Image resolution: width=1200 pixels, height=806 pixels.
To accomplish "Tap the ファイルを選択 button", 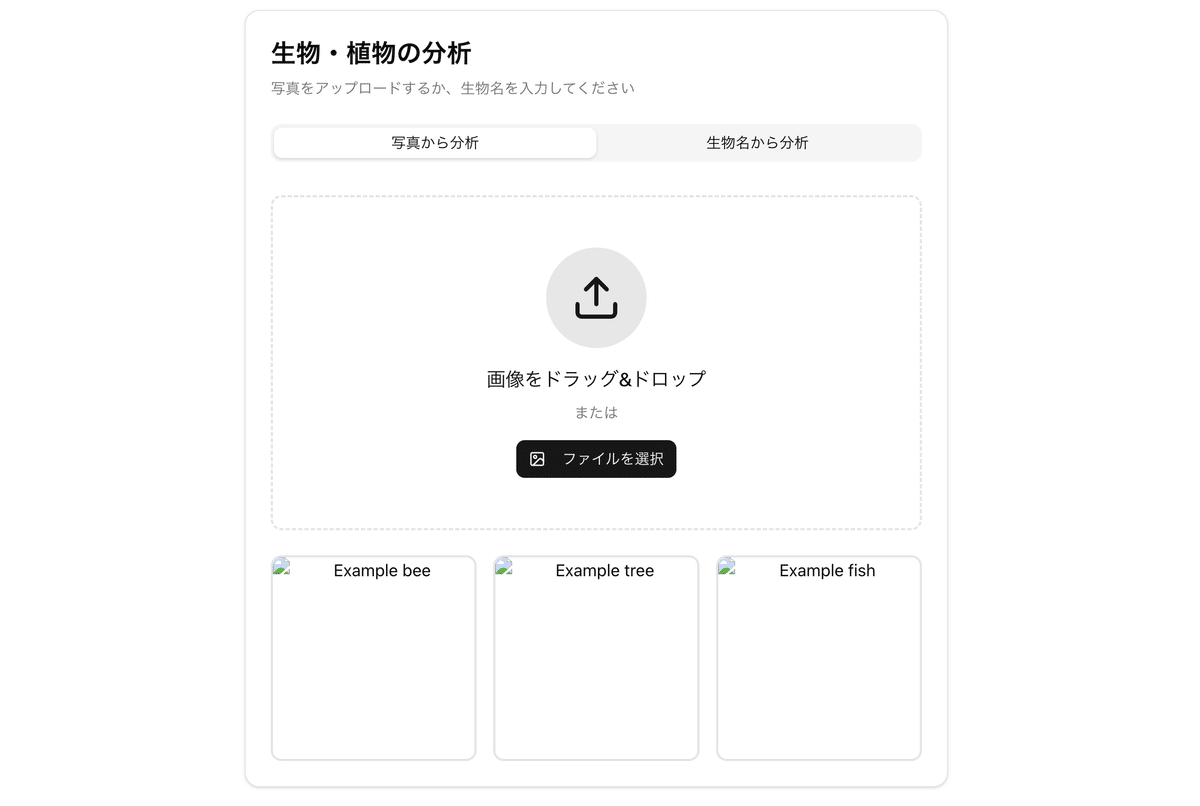I will pyautogui.click(x=596, y=459).
